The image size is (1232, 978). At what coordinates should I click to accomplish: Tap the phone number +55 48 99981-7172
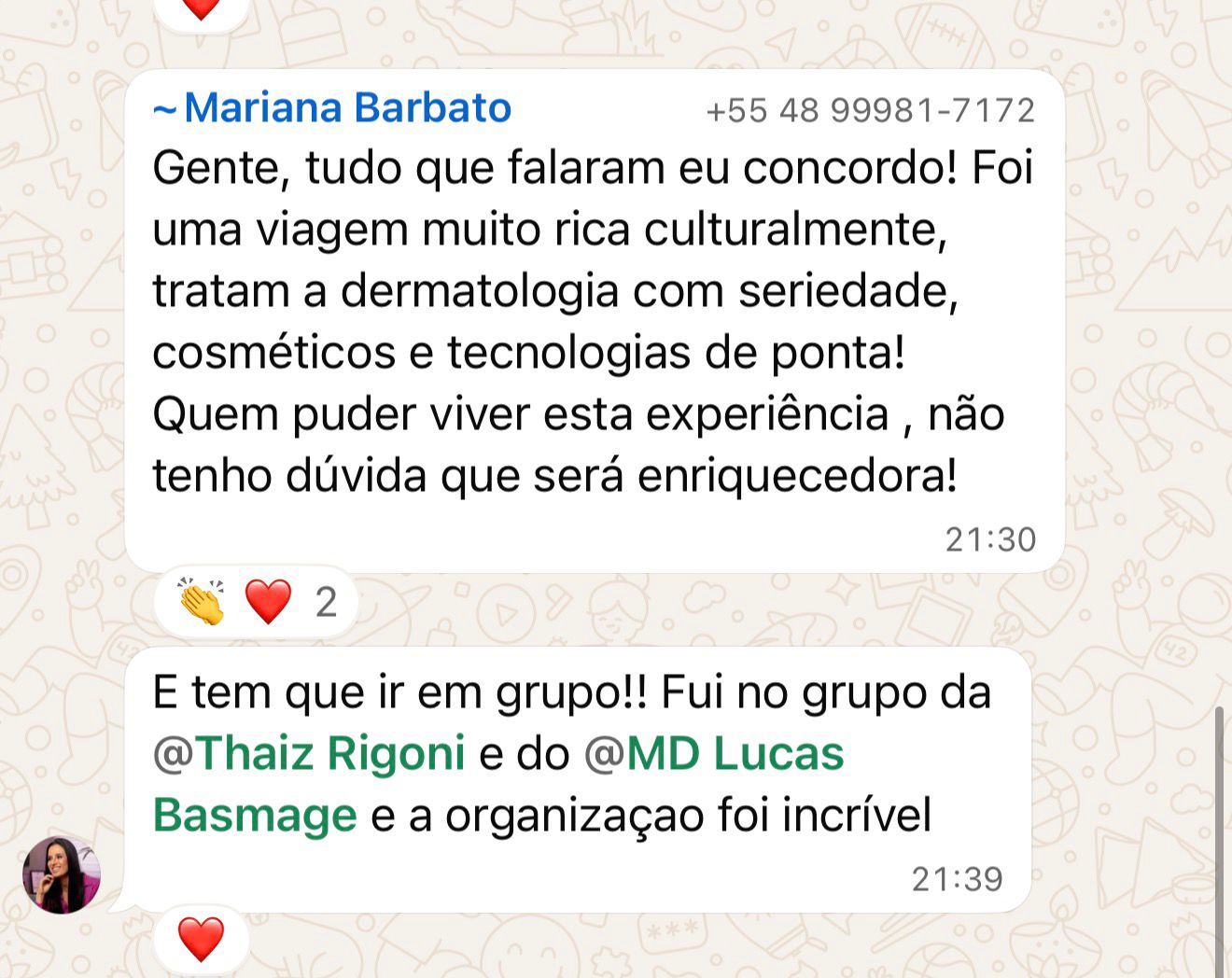pyautogui.click(x=870, y=111)
